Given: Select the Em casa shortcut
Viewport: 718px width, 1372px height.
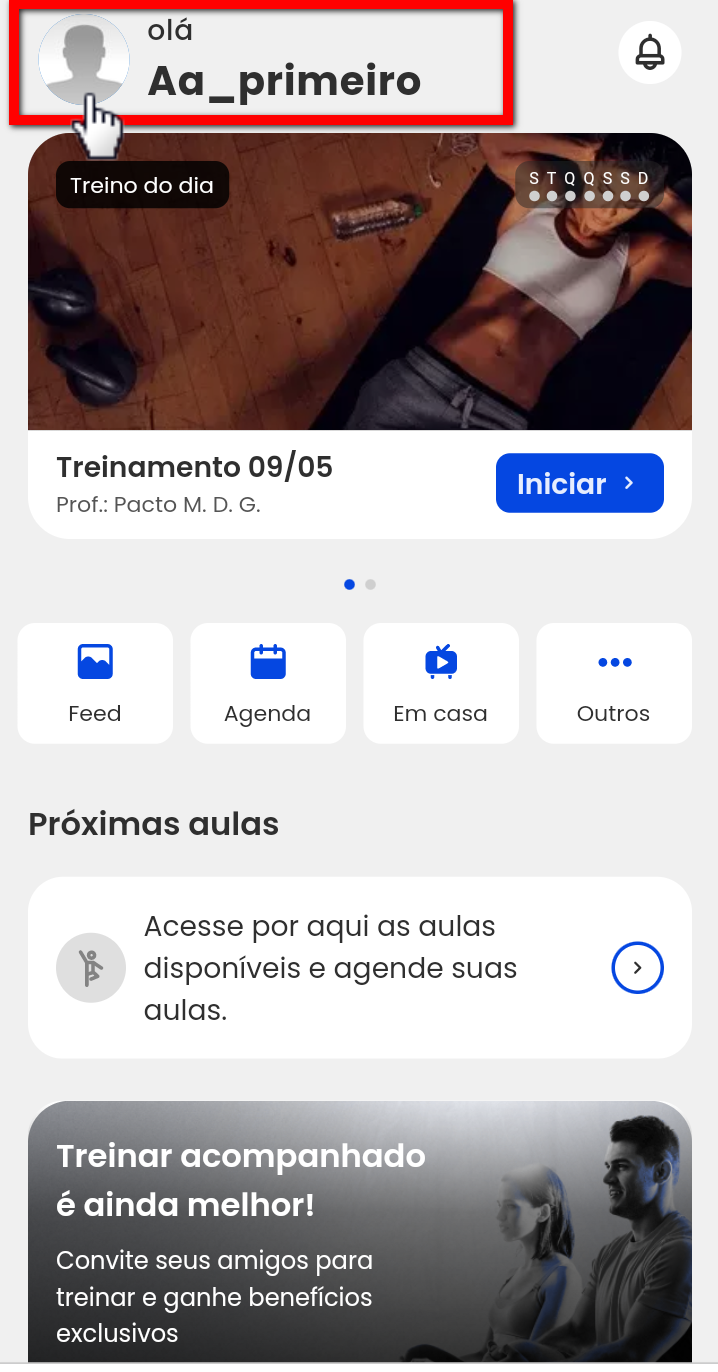Looking at the screenshot, I should click(441, 683).
